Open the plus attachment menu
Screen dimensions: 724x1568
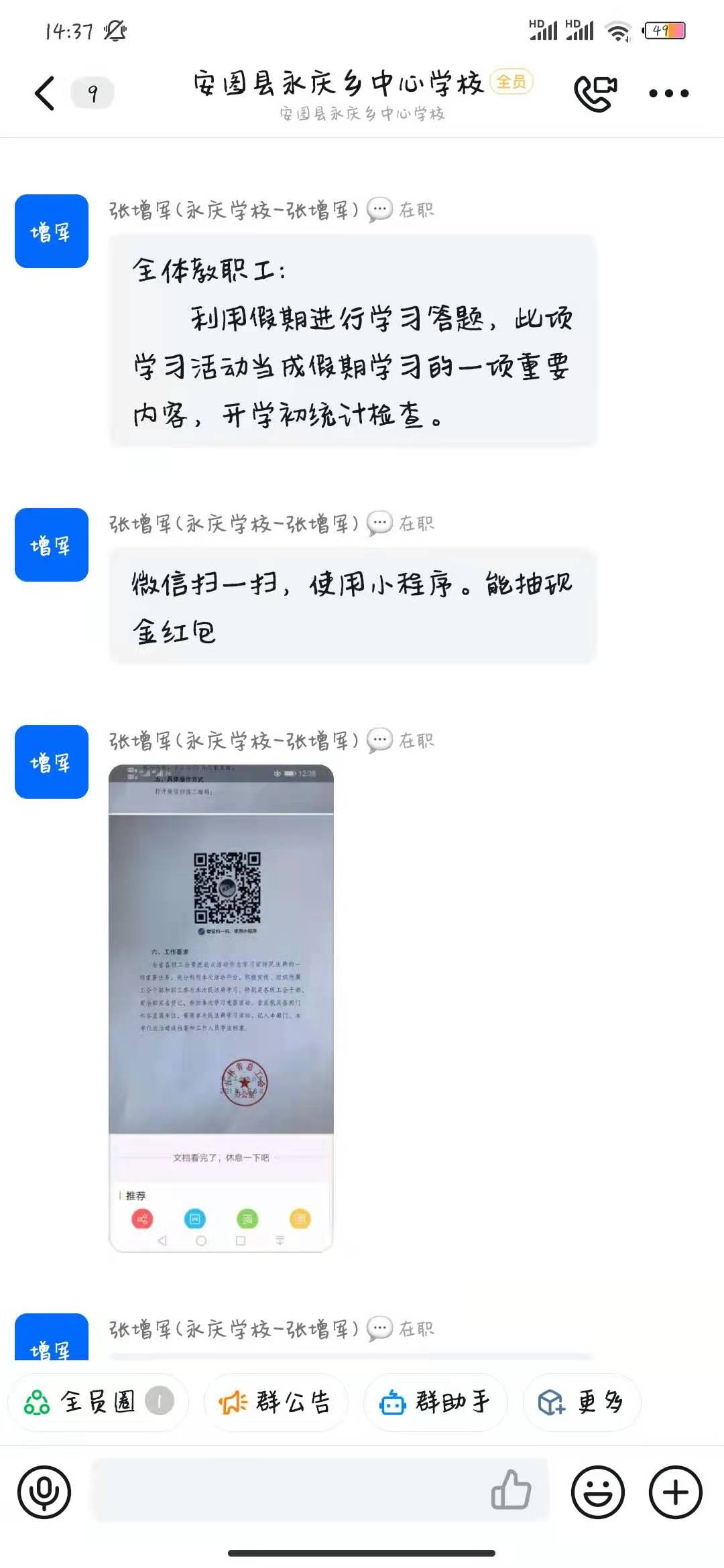pos(675,1492)
